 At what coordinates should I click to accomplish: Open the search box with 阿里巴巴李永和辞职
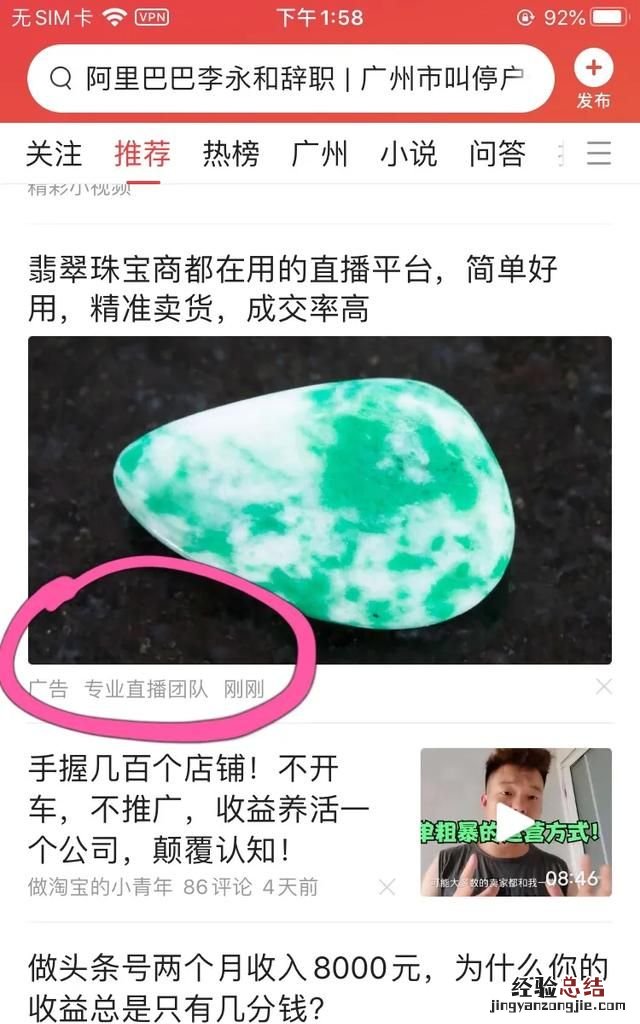click(290, 78)
